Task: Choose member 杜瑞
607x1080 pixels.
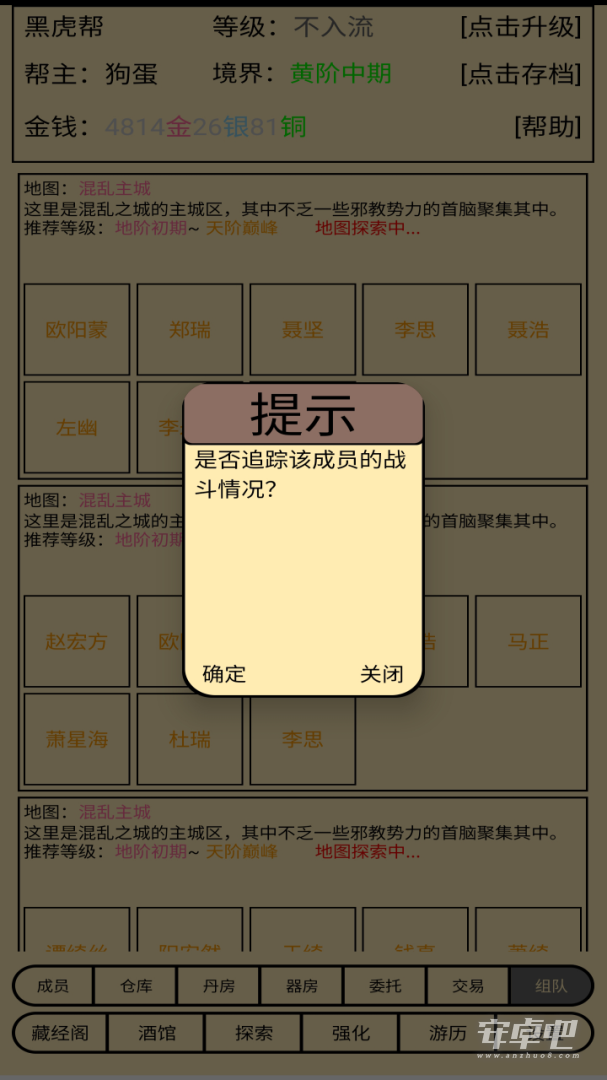Action: tap(189, 739)
